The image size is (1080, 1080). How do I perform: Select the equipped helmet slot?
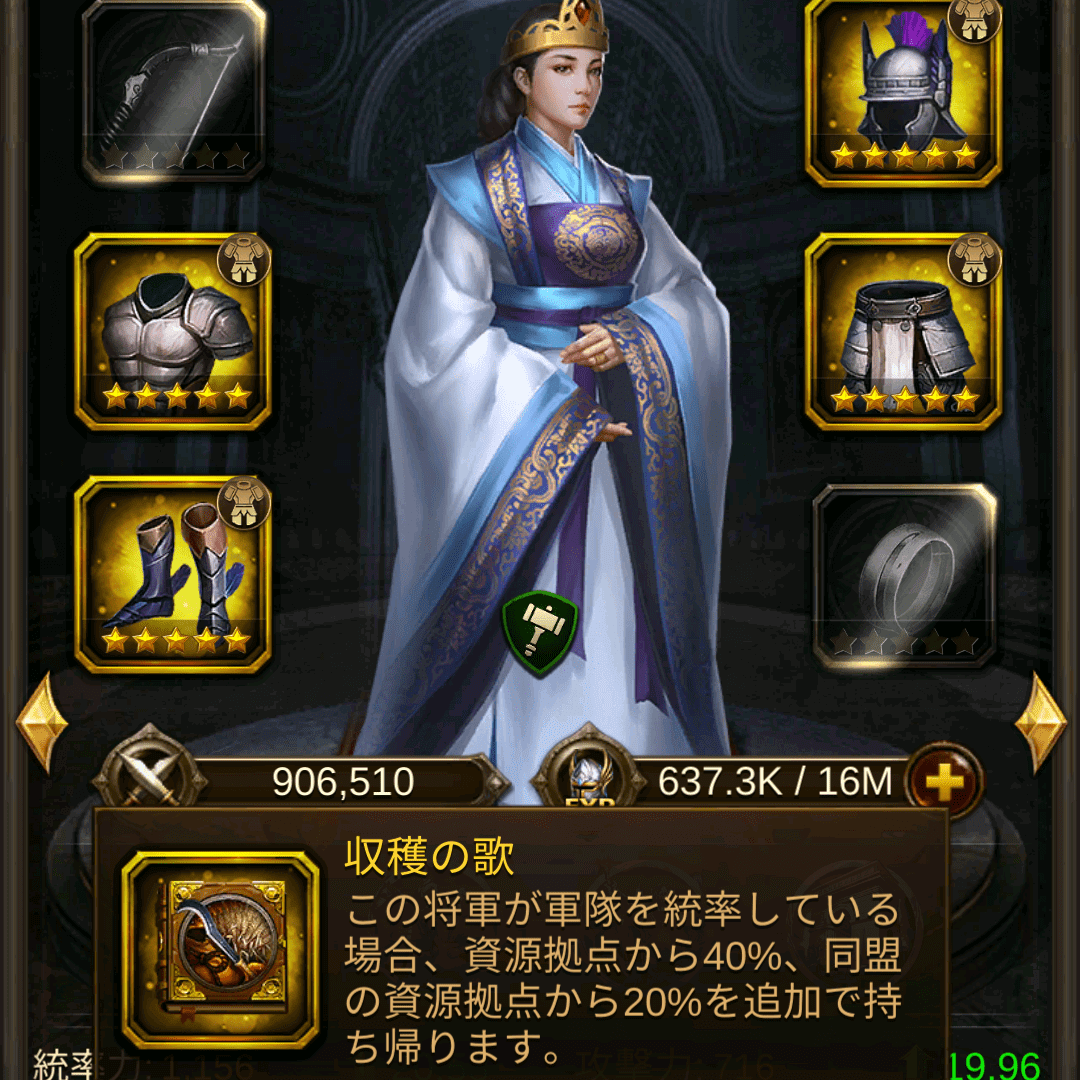903,92
